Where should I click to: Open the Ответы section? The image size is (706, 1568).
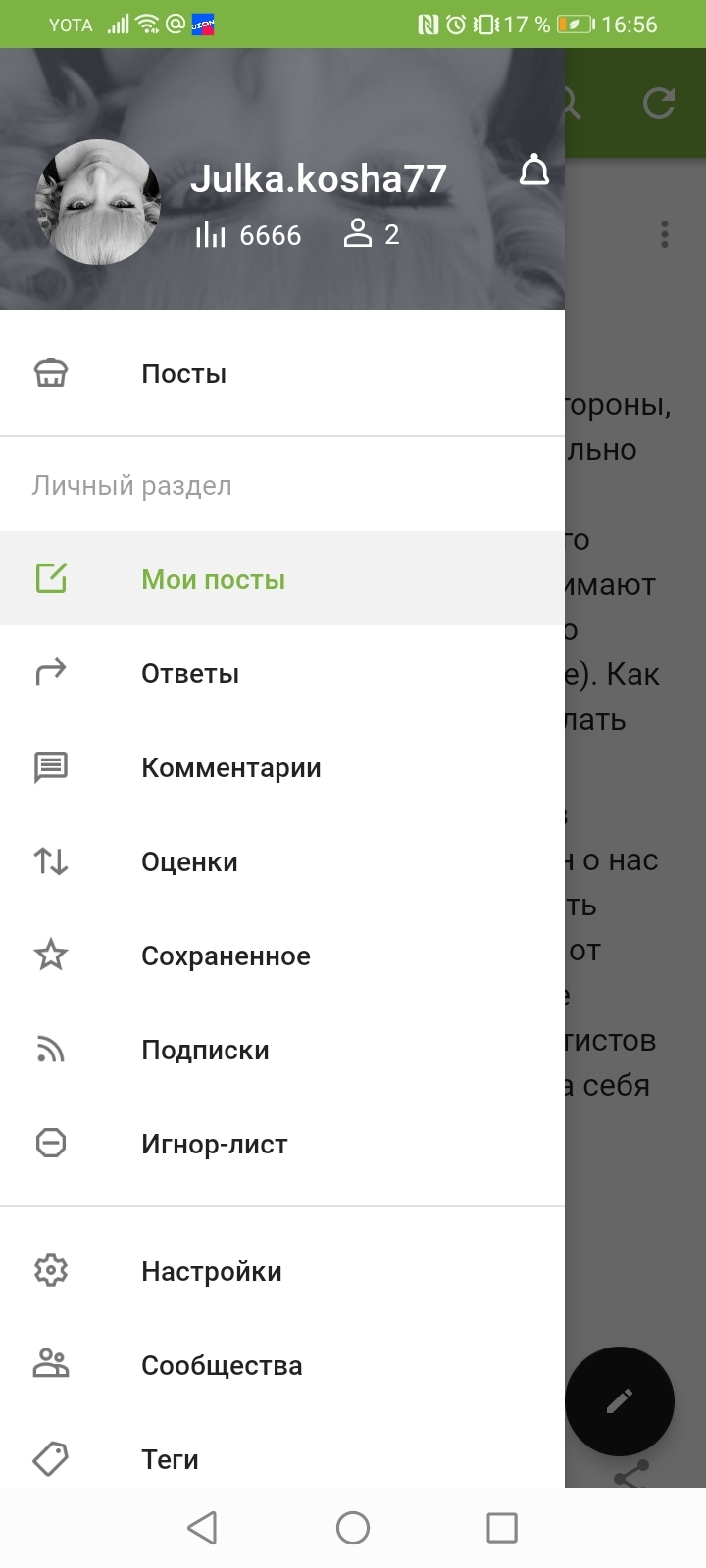tap(190, 673)
